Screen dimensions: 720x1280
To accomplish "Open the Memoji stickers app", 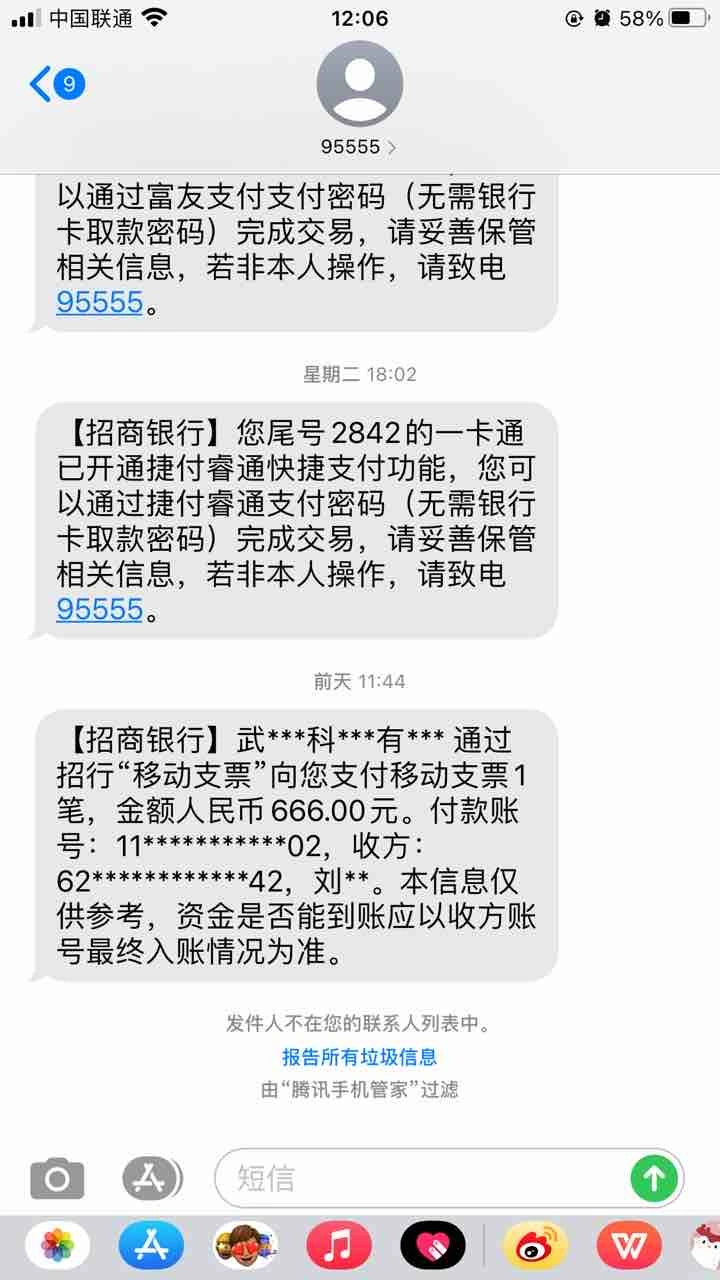I will tap(245, 1246).
